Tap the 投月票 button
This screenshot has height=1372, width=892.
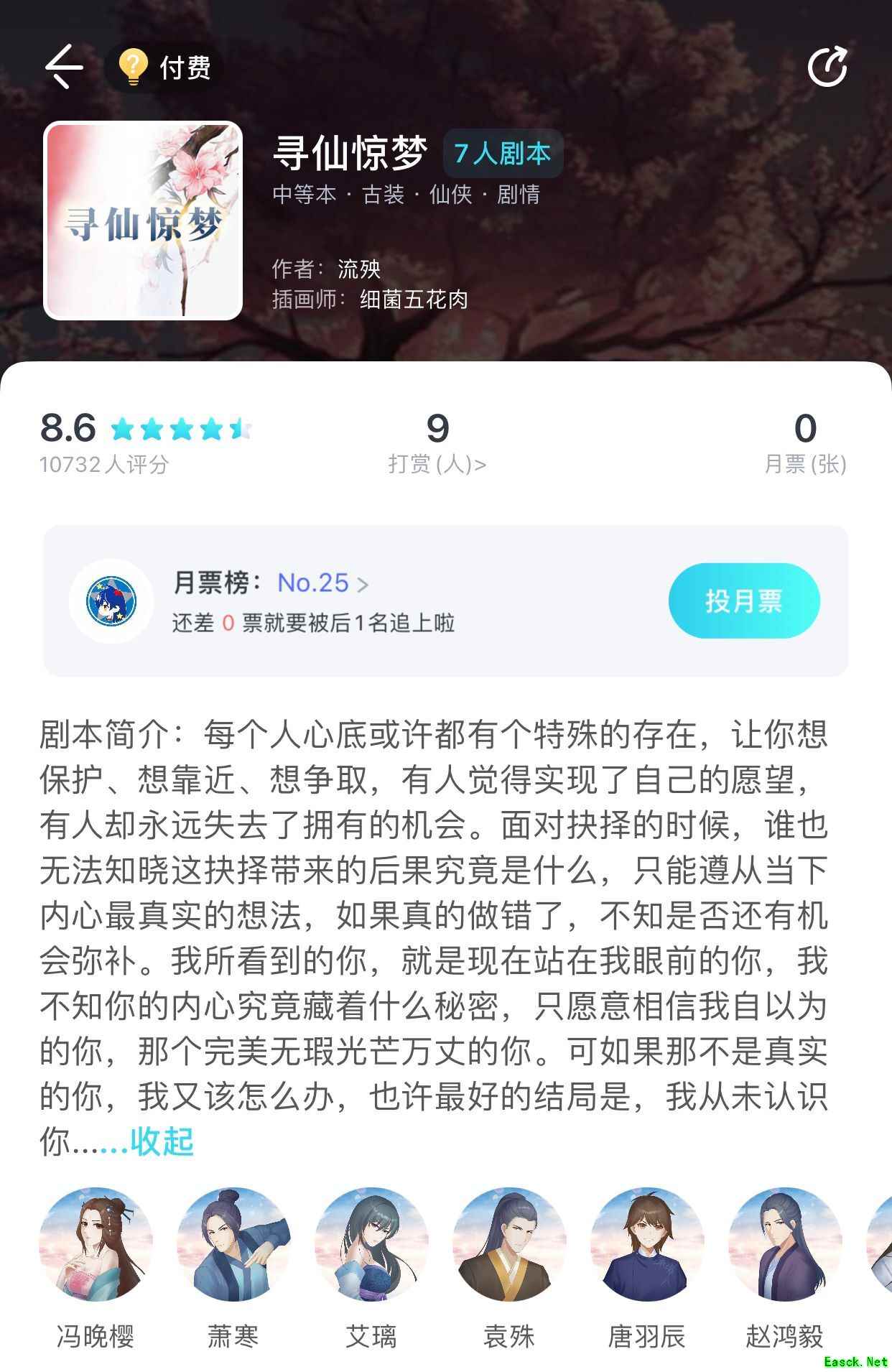(743, 601)
